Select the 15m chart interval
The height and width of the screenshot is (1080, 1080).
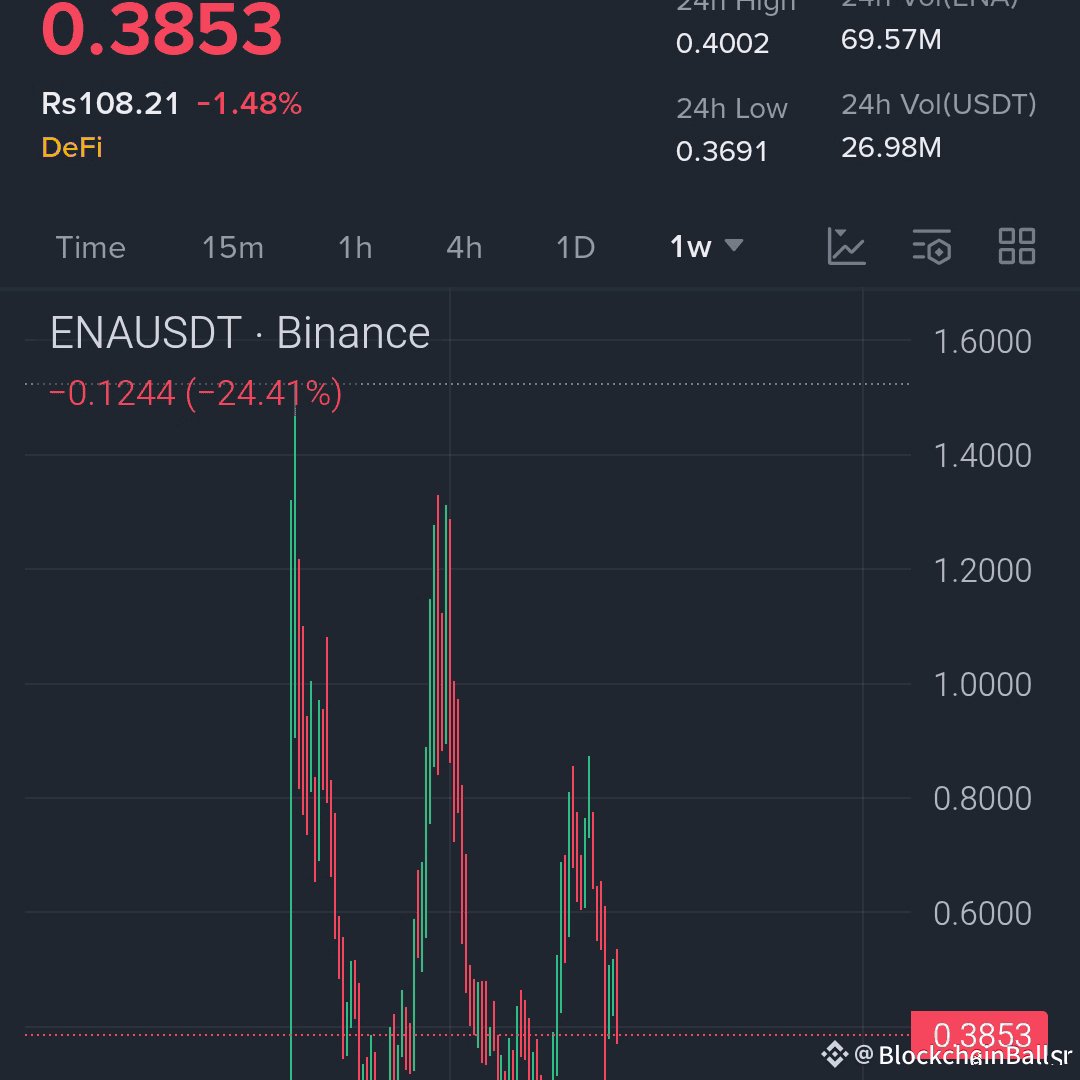pyautogui.click(x=233, y=247)
